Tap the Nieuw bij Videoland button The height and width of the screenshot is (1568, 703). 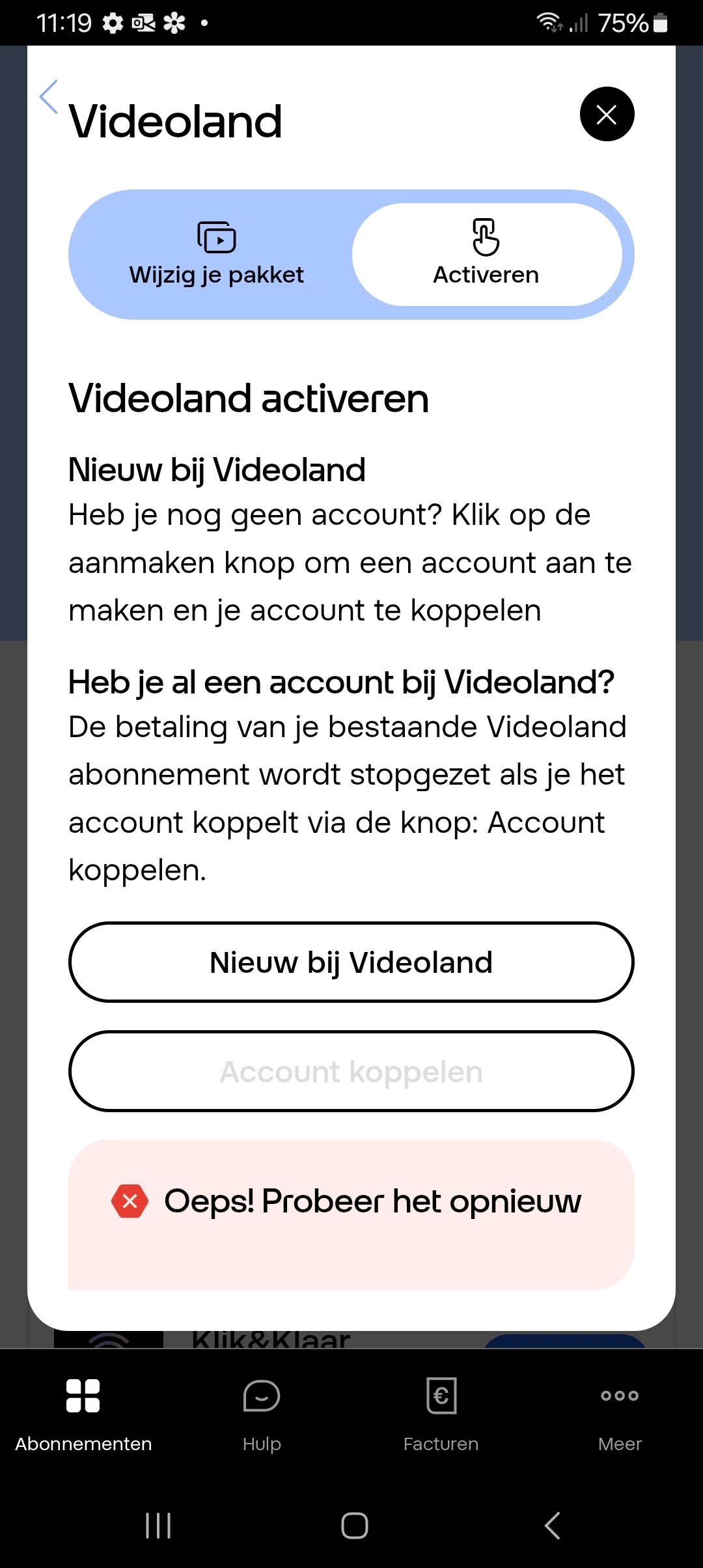coord(351,962)
